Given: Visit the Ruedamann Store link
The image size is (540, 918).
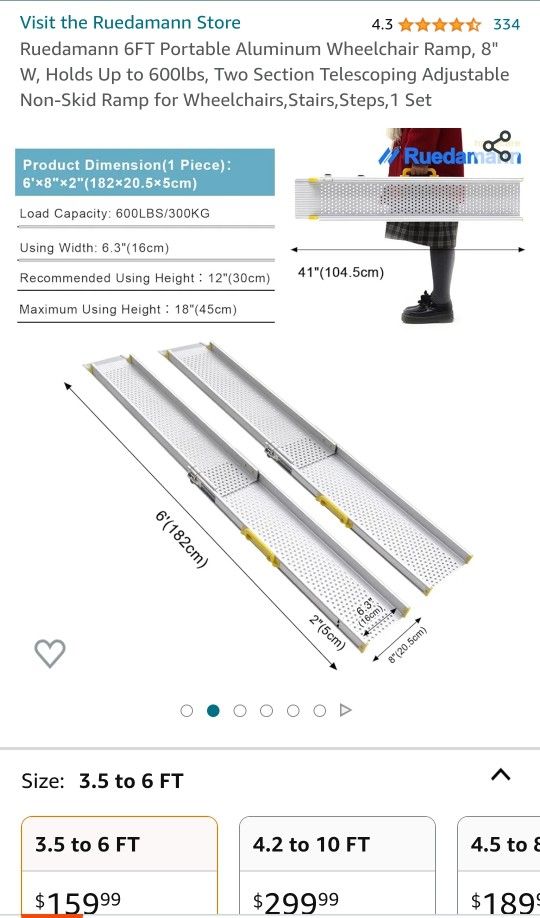Looking at the screenshot, I should pyautogui.click(x=130, y=23).
